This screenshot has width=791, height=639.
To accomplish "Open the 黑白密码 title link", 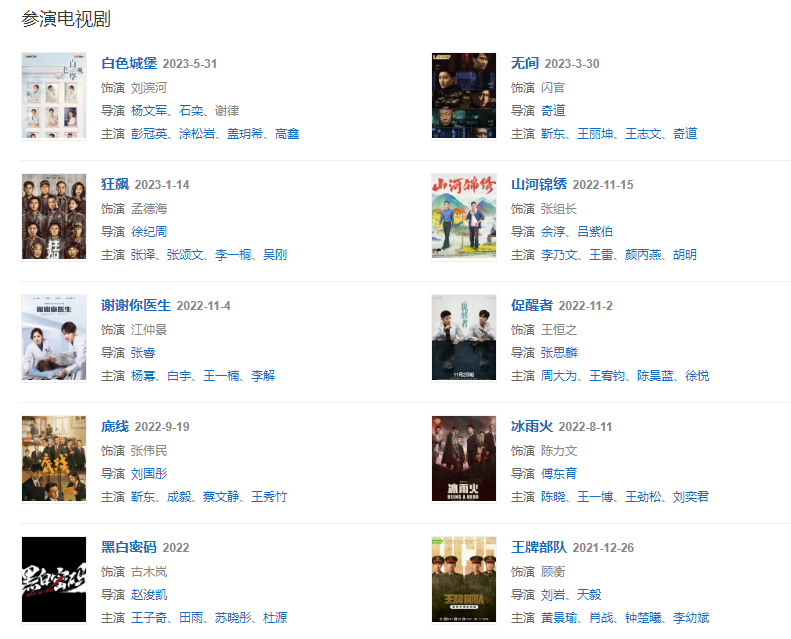I will tap(128, 548).
